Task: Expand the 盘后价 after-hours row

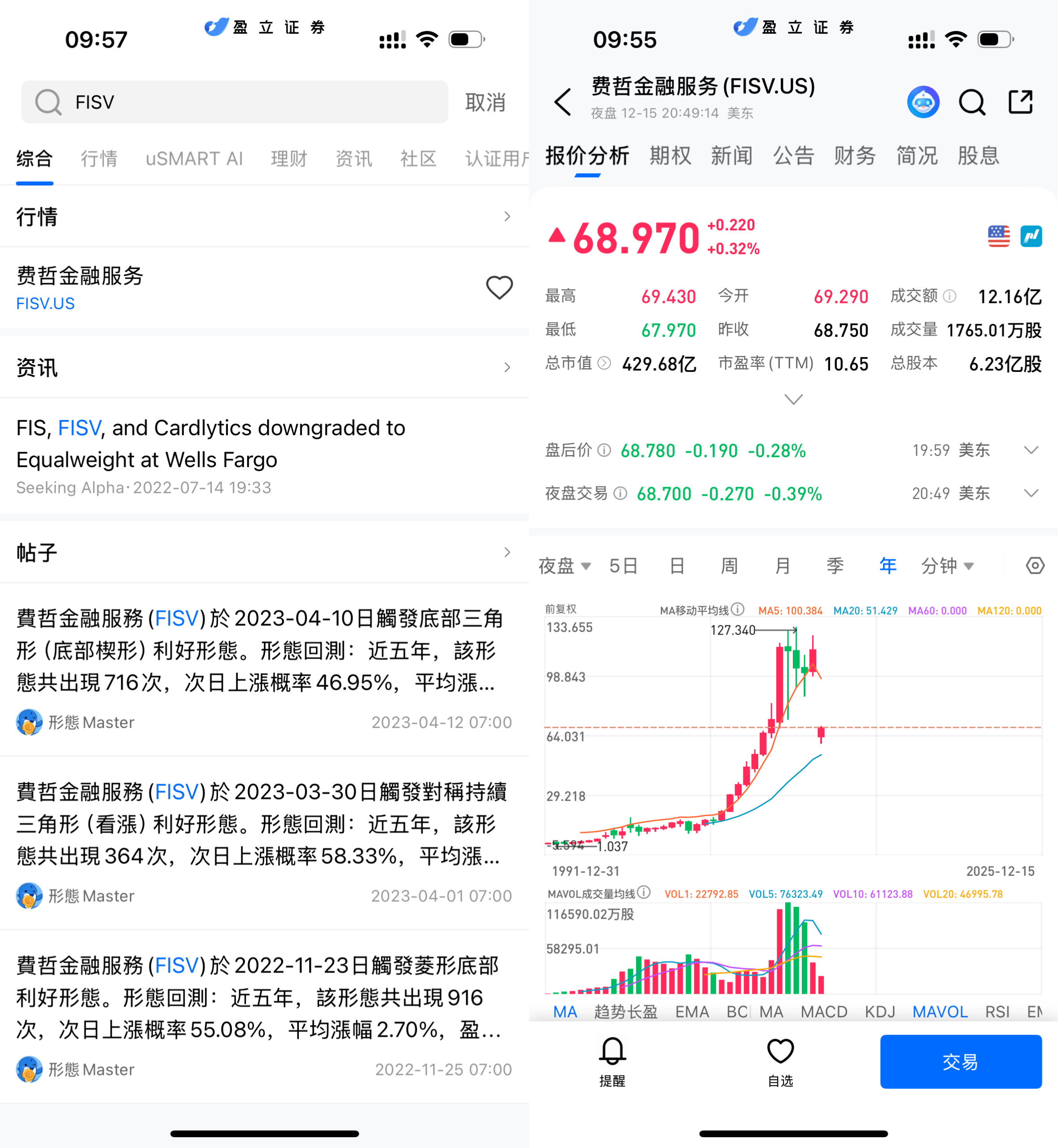Action: [1031, 450]
